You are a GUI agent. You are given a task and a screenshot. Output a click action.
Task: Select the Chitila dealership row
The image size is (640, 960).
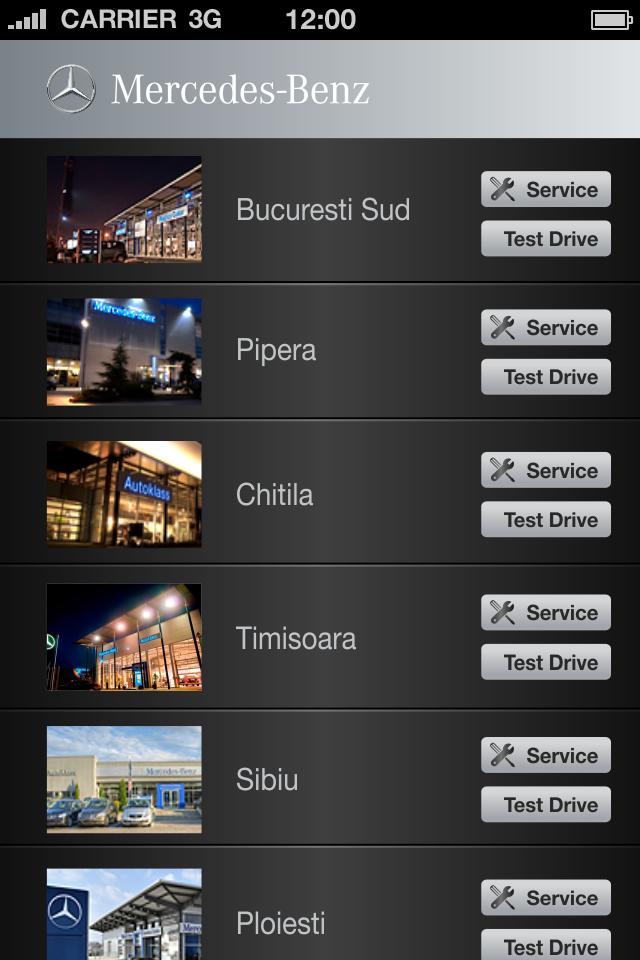click(x=274, y=495)
